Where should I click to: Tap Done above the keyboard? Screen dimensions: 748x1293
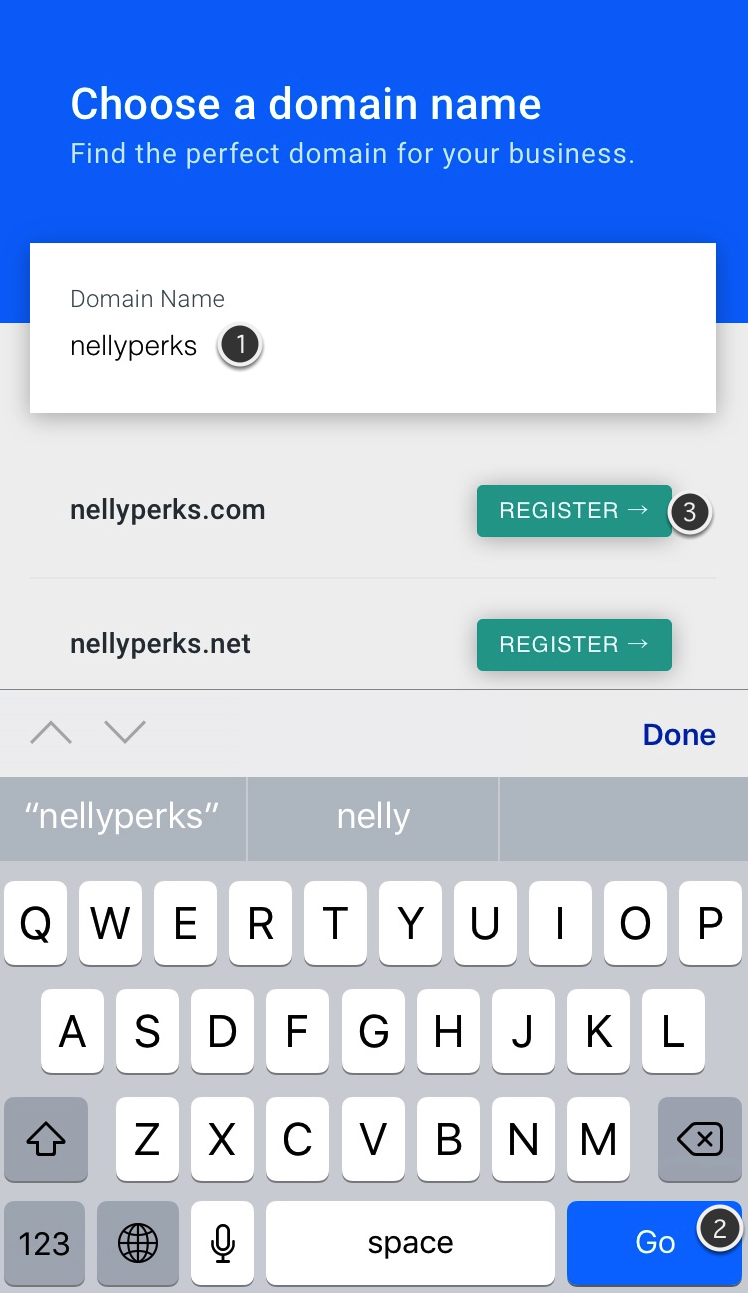pos(679,734)
